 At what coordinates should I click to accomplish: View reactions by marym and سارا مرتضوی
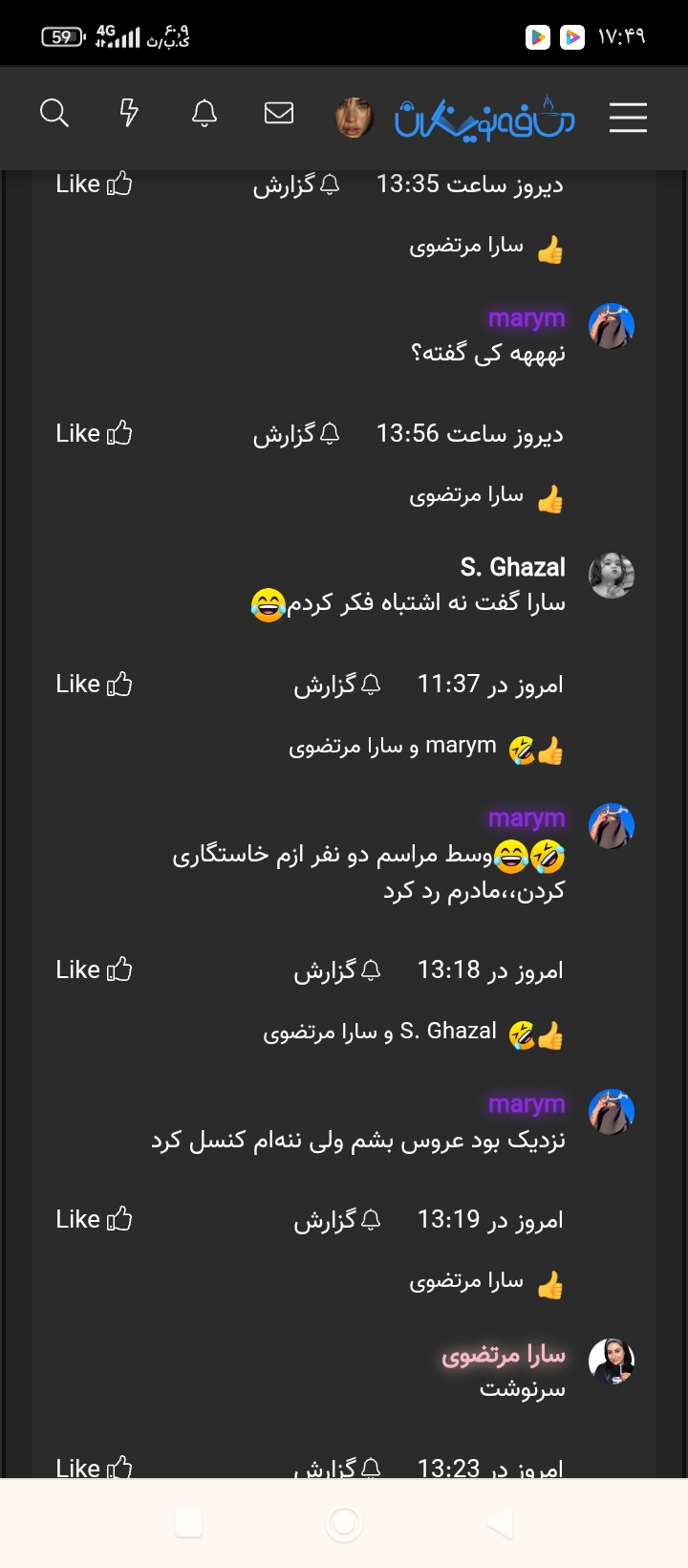426,747
